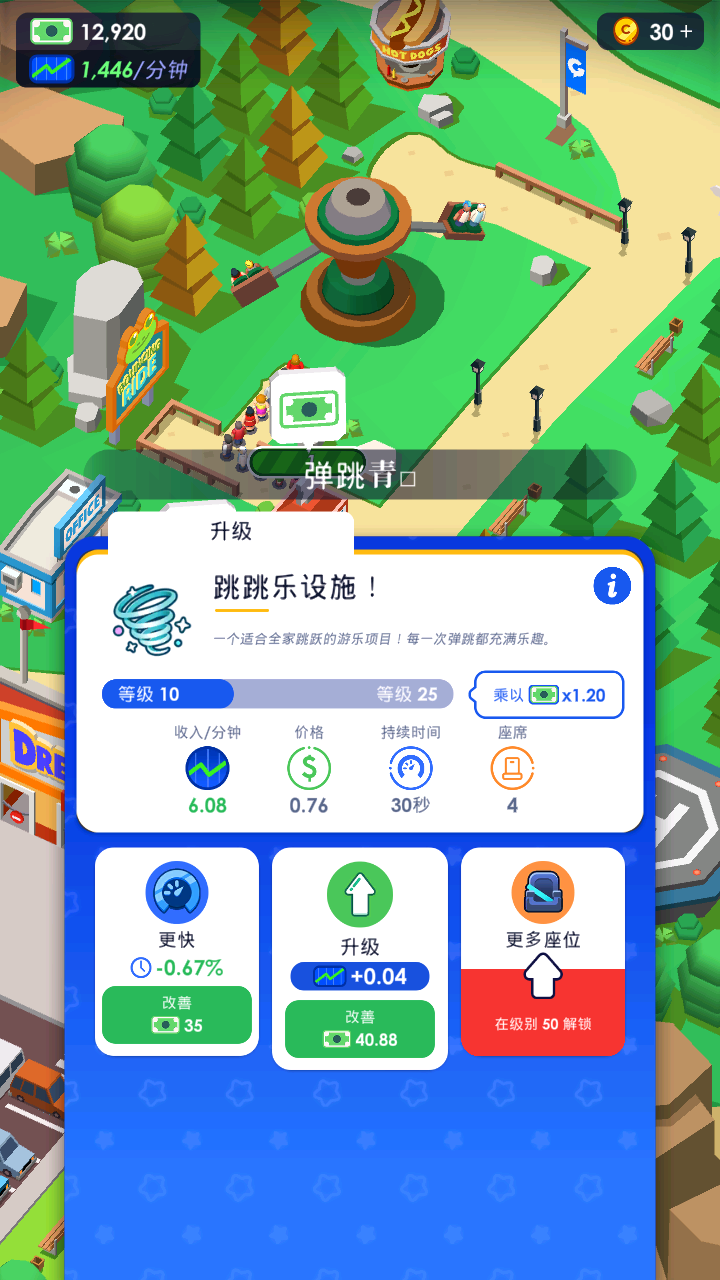Tap the red 在级别 50 解锁 locked button
Screen dimensions: 720x1280
point(543,1015)
